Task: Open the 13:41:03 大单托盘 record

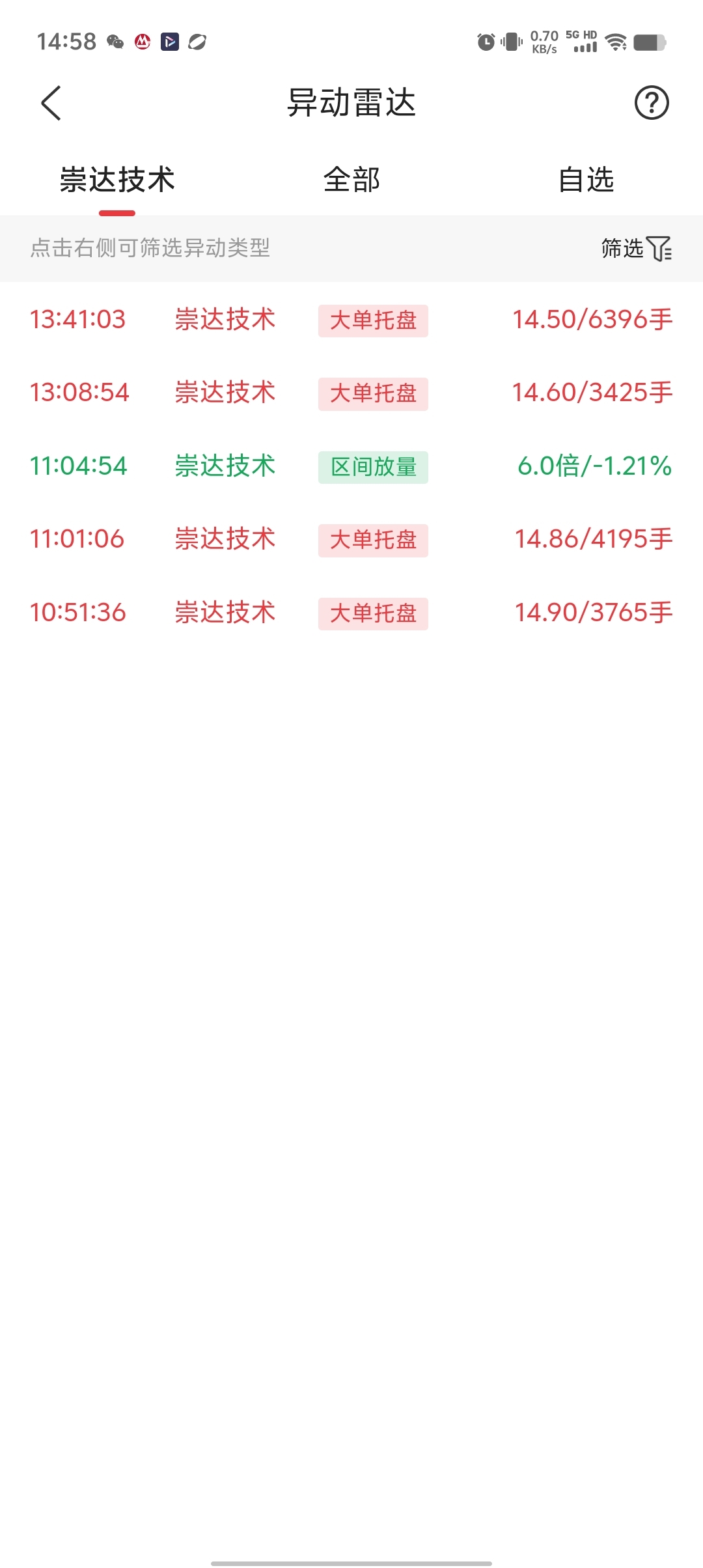Action: click(x=351, y=320)
